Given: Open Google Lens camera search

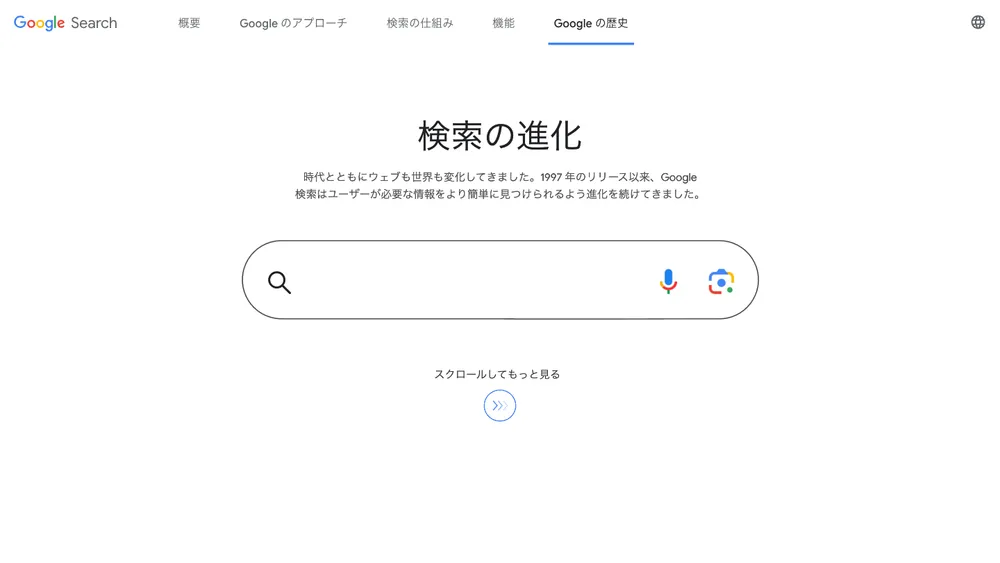Looking at the screenshot, I should click(721, 282).
